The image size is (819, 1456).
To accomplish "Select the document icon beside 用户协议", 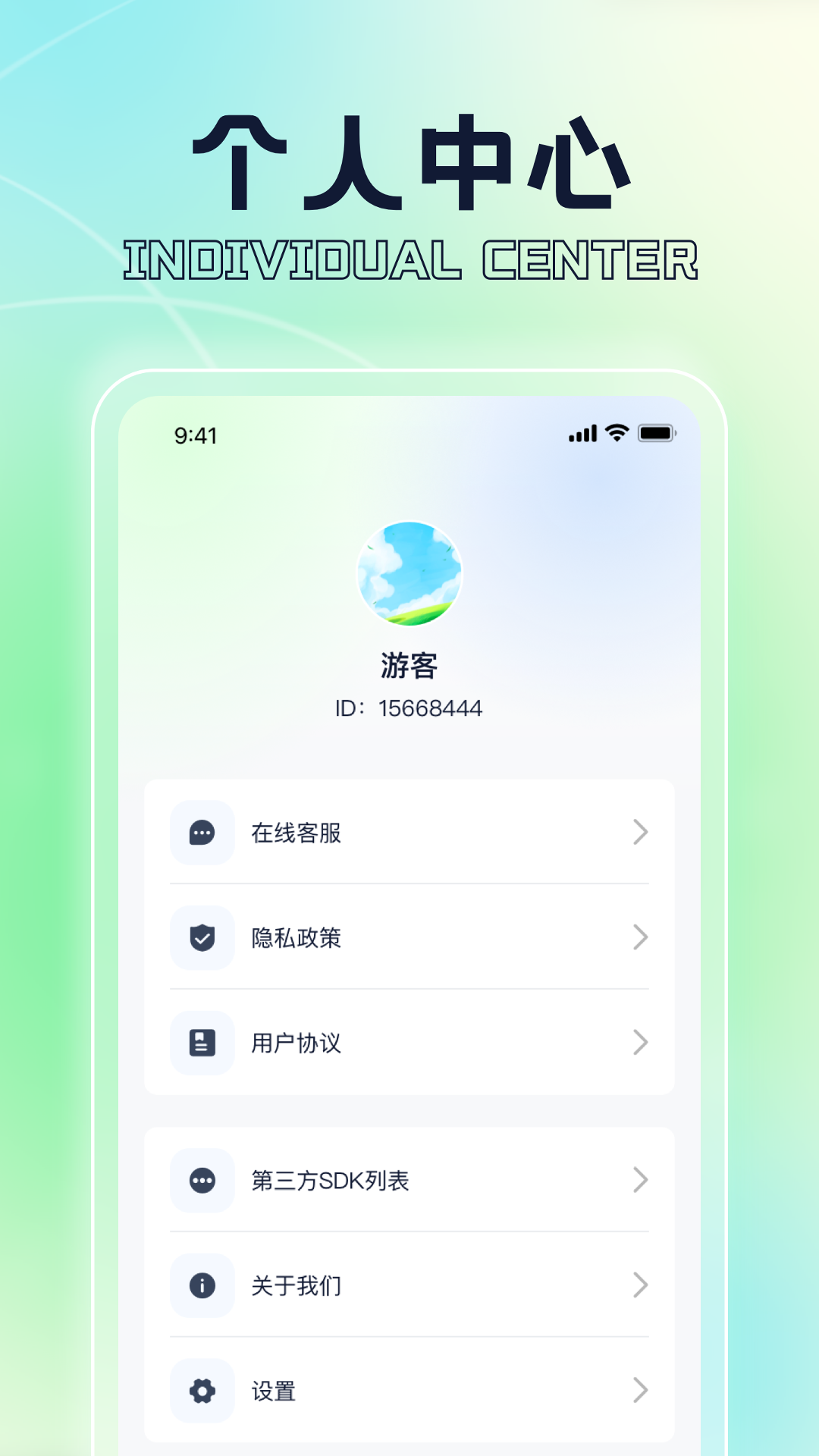I will pyautogui.click(x=202, y=1043).
